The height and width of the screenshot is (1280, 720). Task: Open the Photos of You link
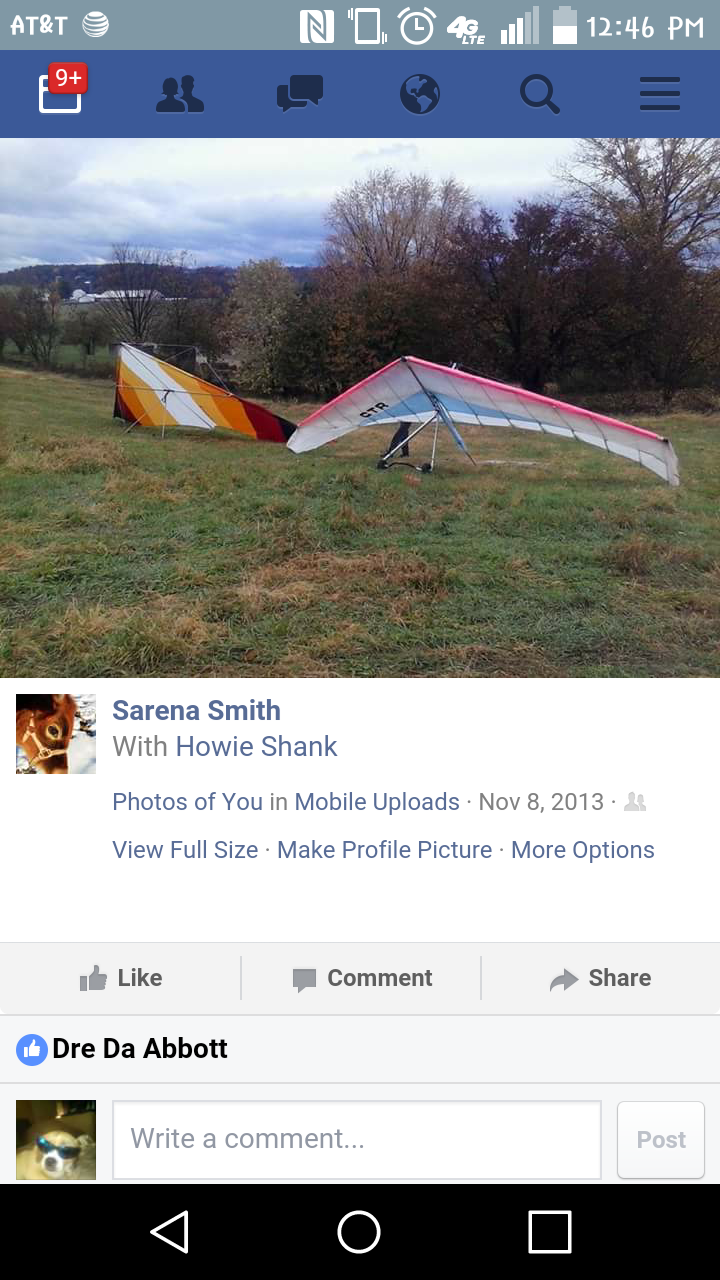point(187,802)
